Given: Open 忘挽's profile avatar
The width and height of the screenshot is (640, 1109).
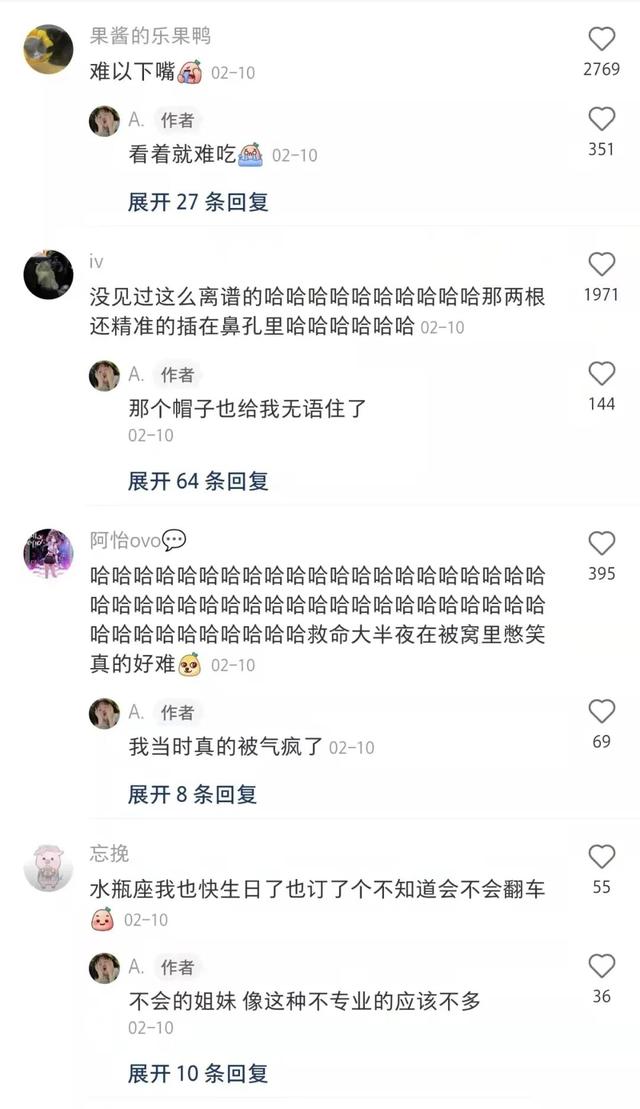Looking at the screenshot, I should tap(48, 866).
